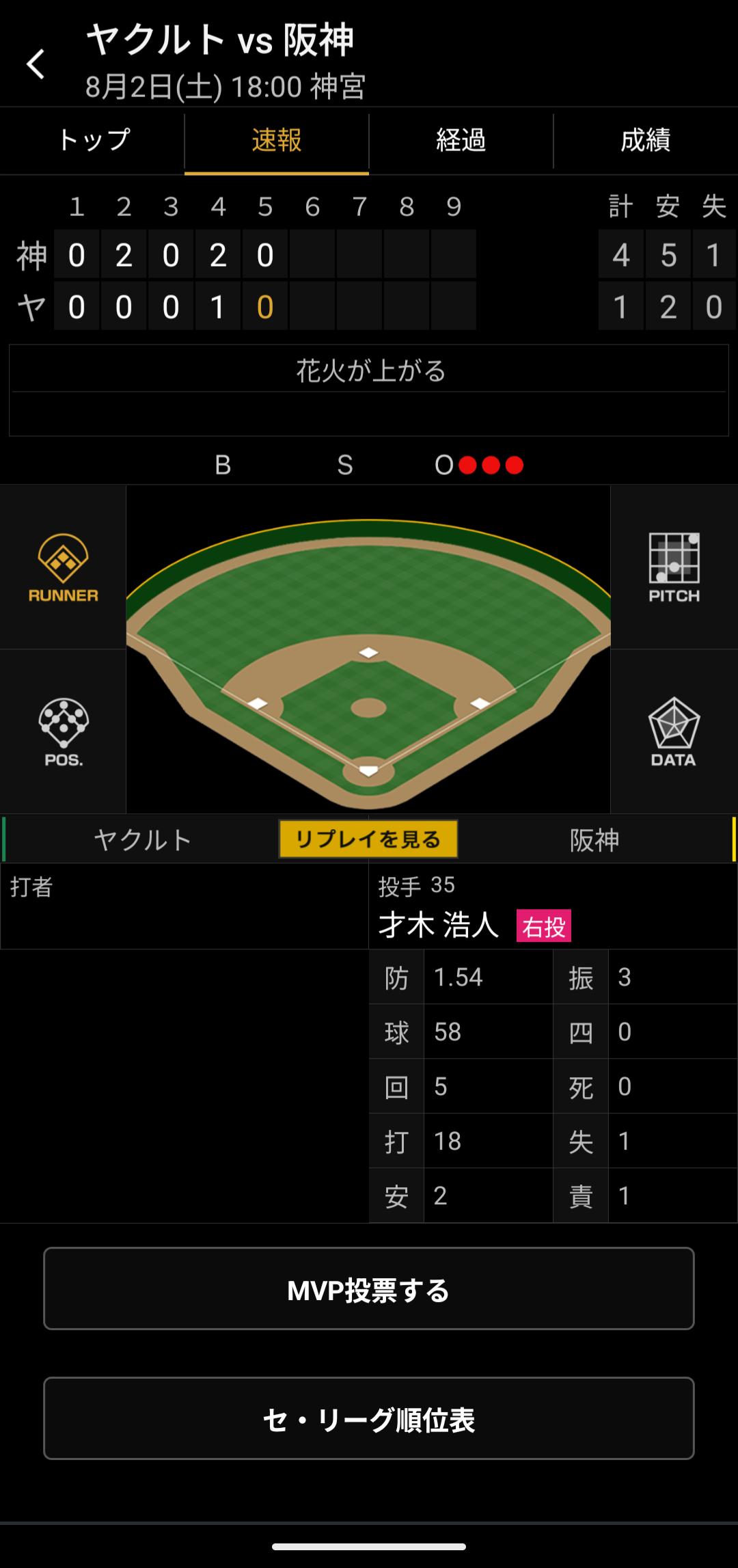Open the セ・リーグ順位表 standings
The image size is (738, 1568).
pyautogui.click(x=369, y=1418)
